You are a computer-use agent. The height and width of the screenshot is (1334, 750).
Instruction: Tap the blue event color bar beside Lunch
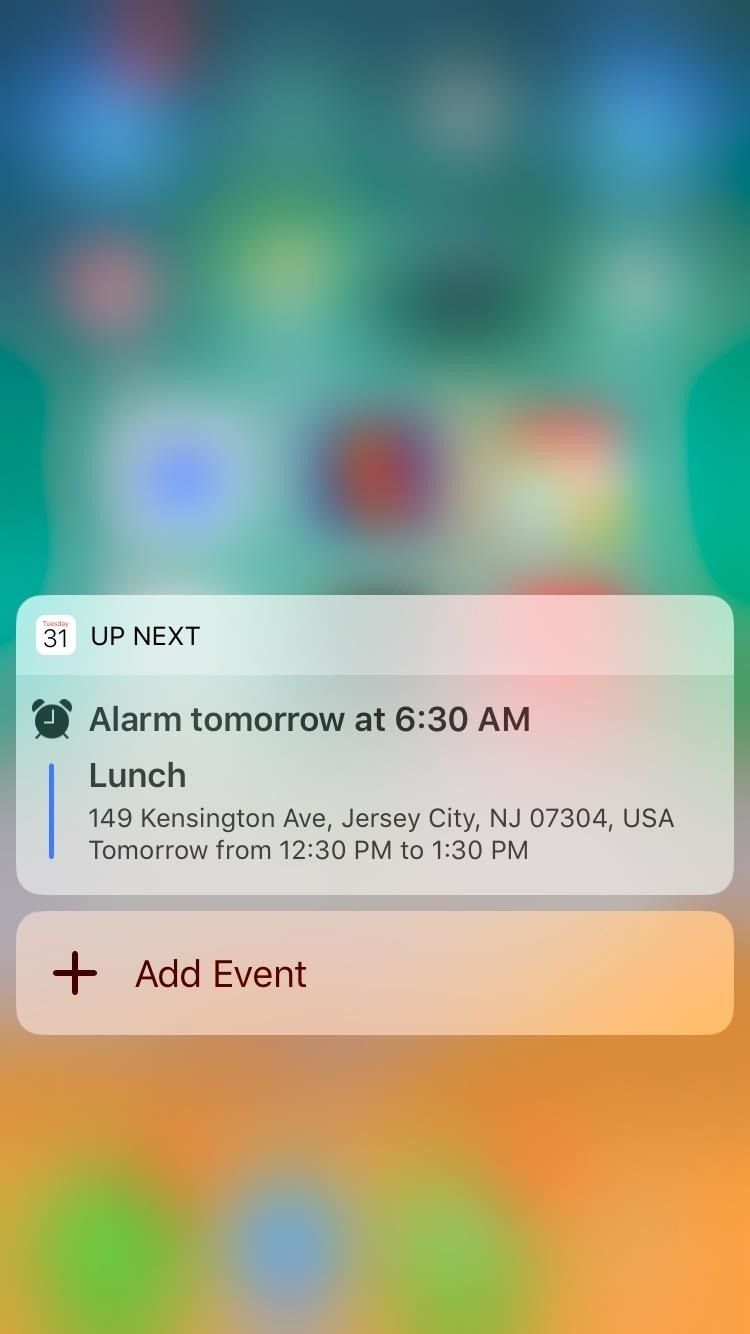[51, 810]
